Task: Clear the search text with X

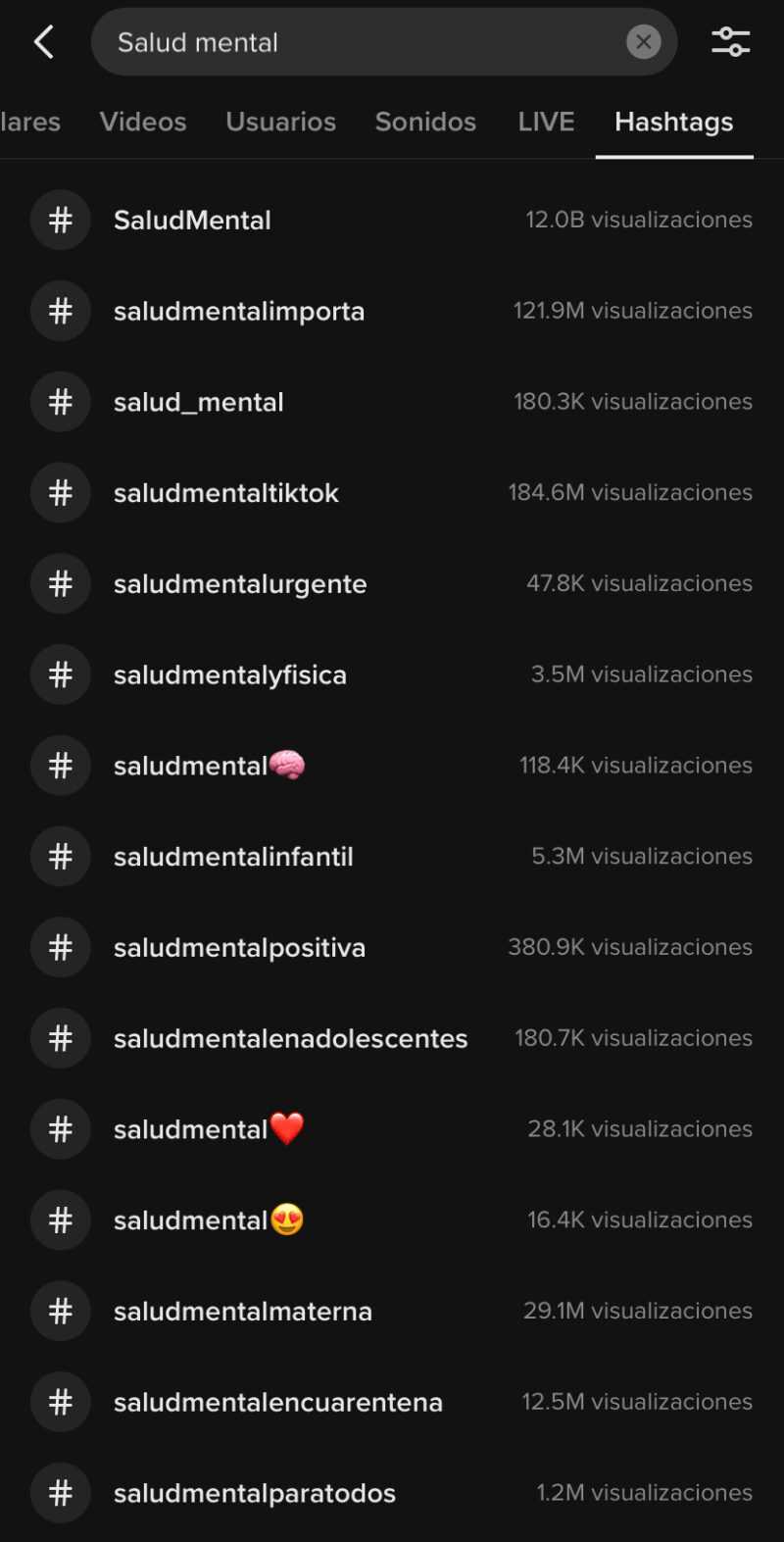Action: click(643, 42)
